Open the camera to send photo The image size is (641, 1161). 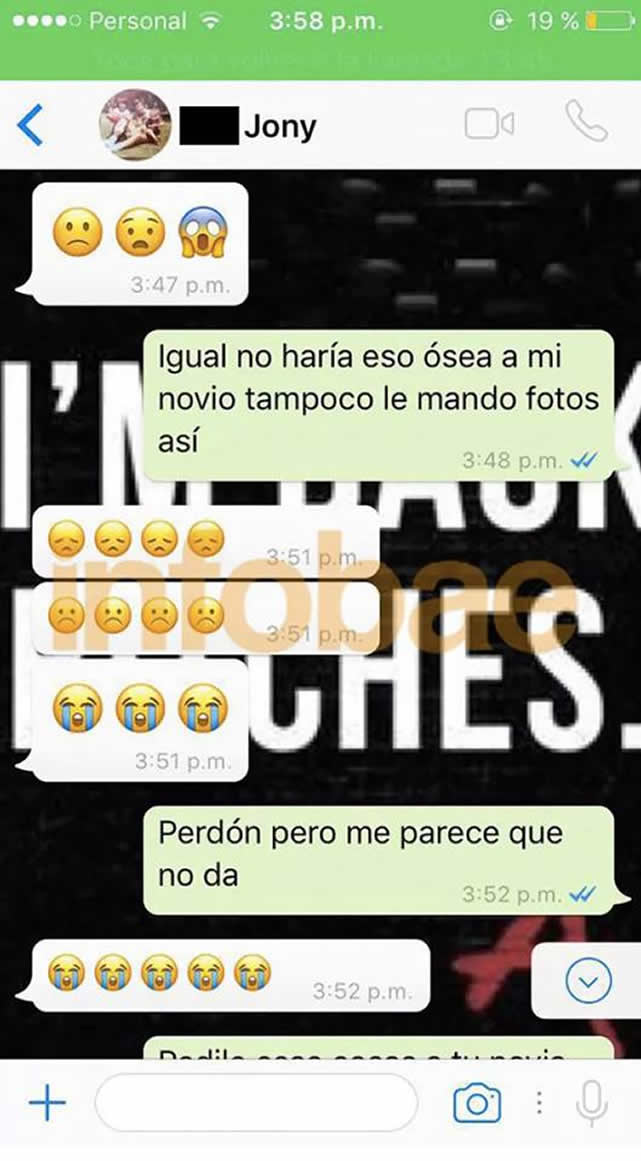(x=477, y=1104)
